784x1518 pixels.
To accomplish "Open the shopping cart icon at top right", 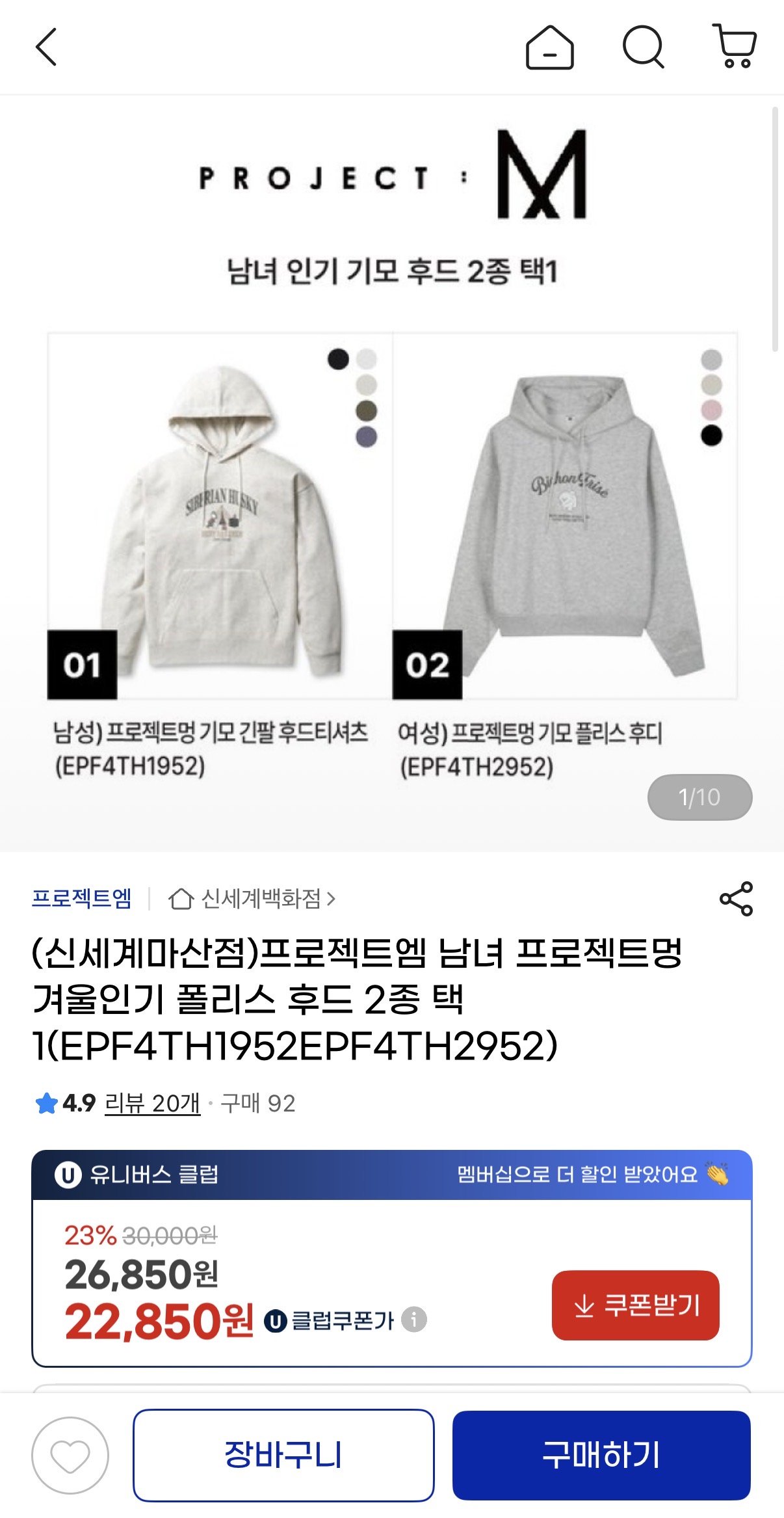I will [735, 47].
